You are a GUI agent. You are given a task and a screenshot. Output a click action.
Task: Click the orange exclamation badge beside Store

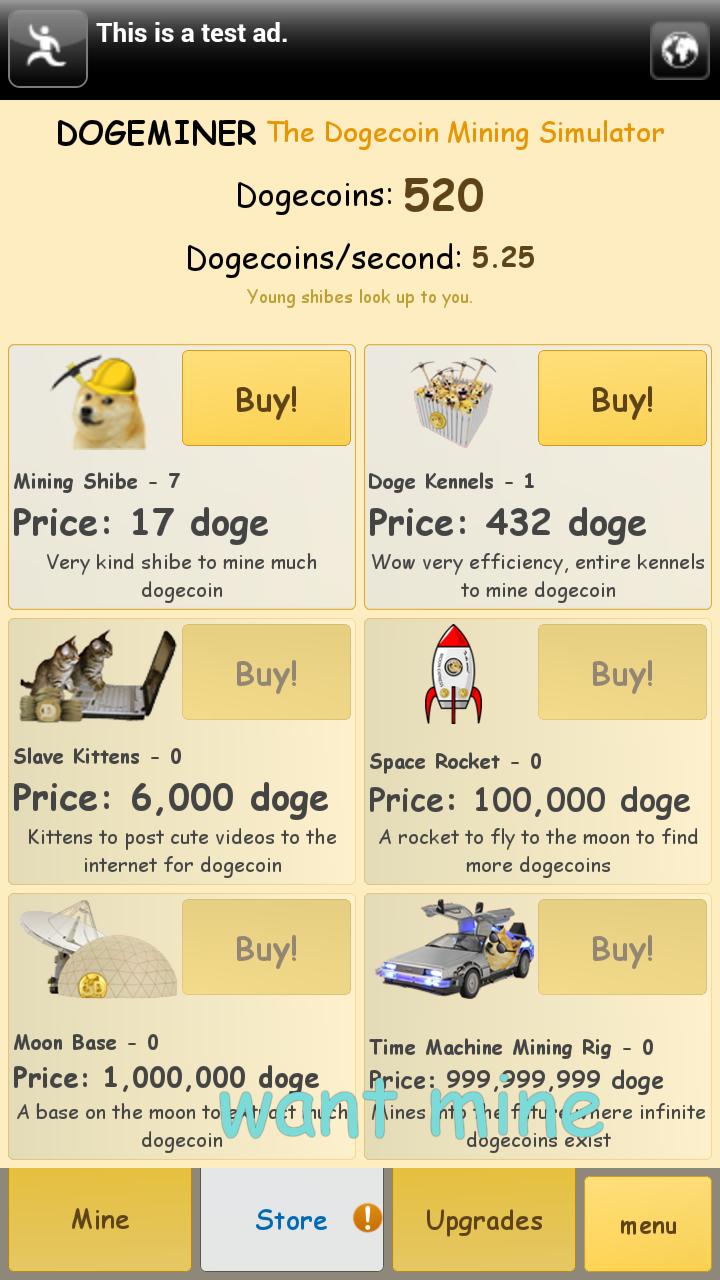click(364, 1220)
